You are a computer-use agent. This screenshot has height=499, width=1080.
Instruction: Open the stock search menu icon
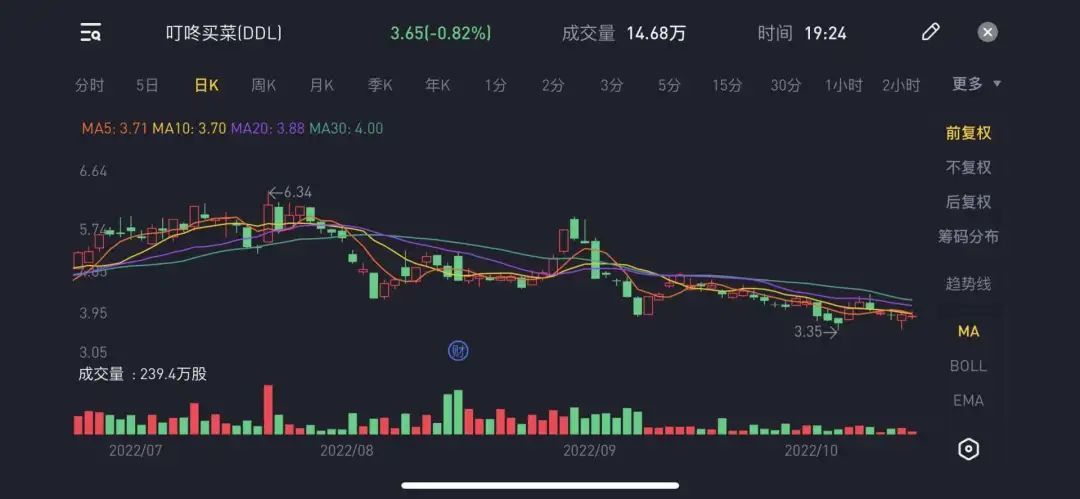pos(91,33)
